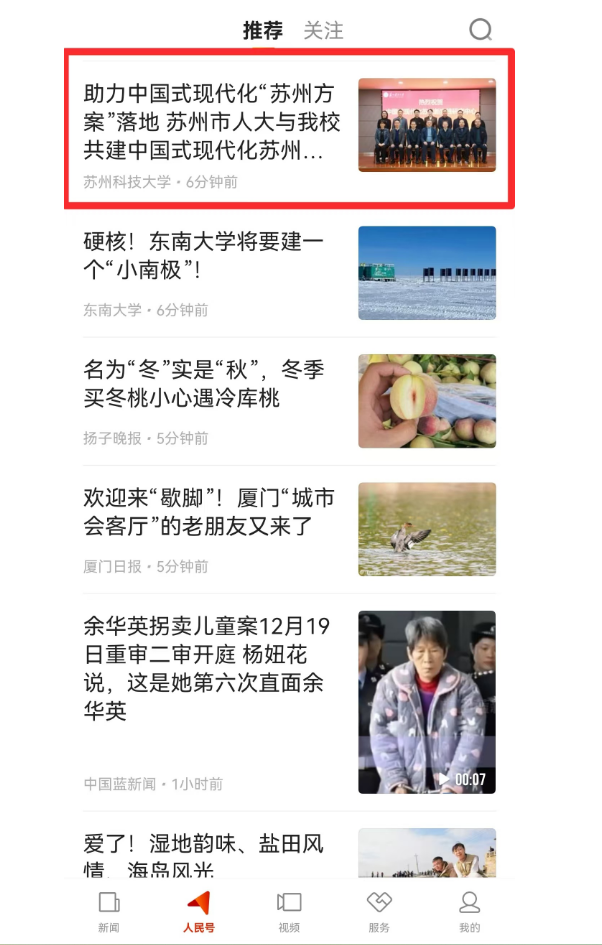The height and width of the screenshot is (945, 602).
Task: Open 东南大学 article about 小南极
Action: 204,256
